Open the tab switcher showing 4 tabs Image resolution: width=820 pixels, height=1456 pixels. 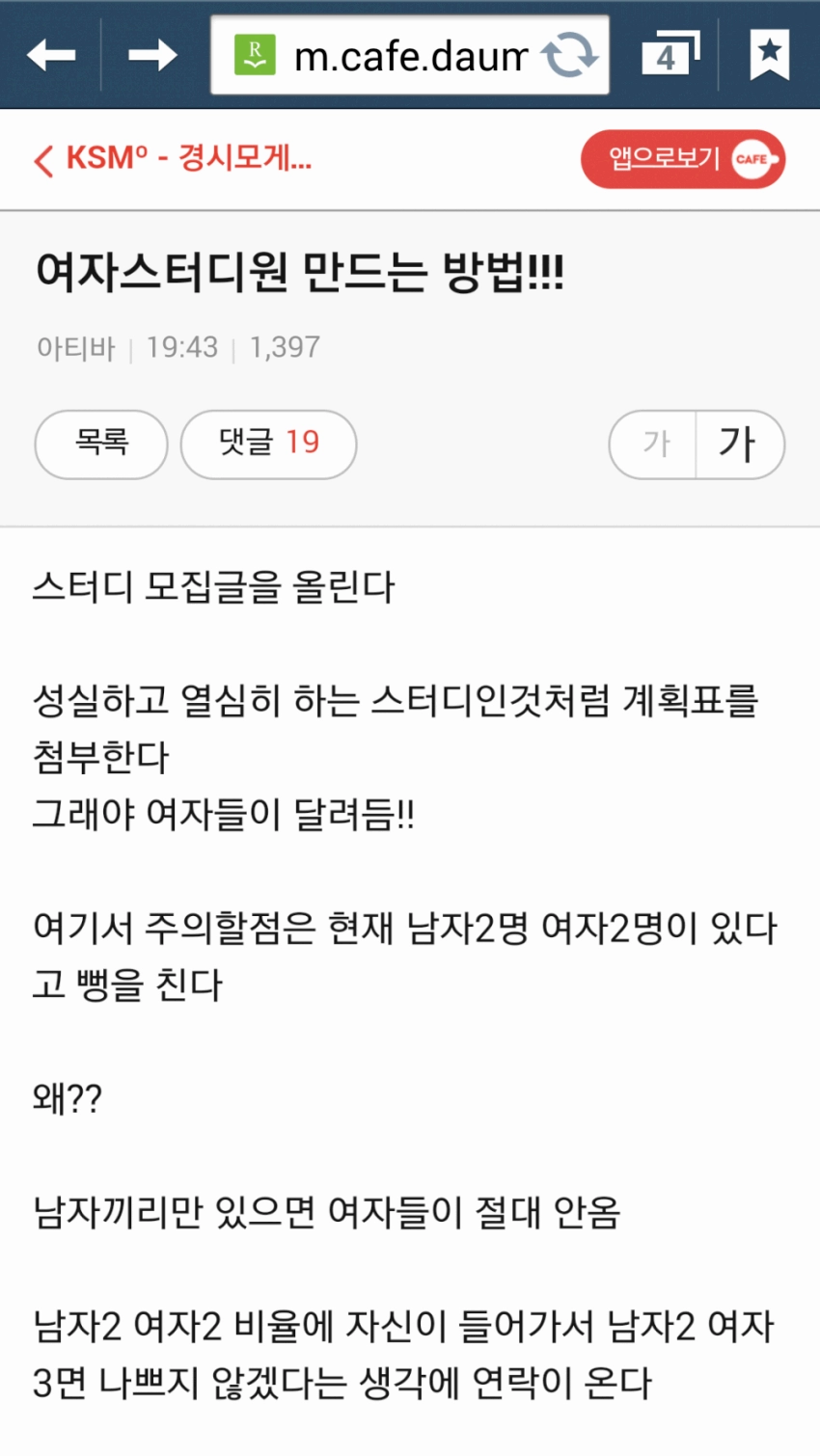tap(667, 55)
